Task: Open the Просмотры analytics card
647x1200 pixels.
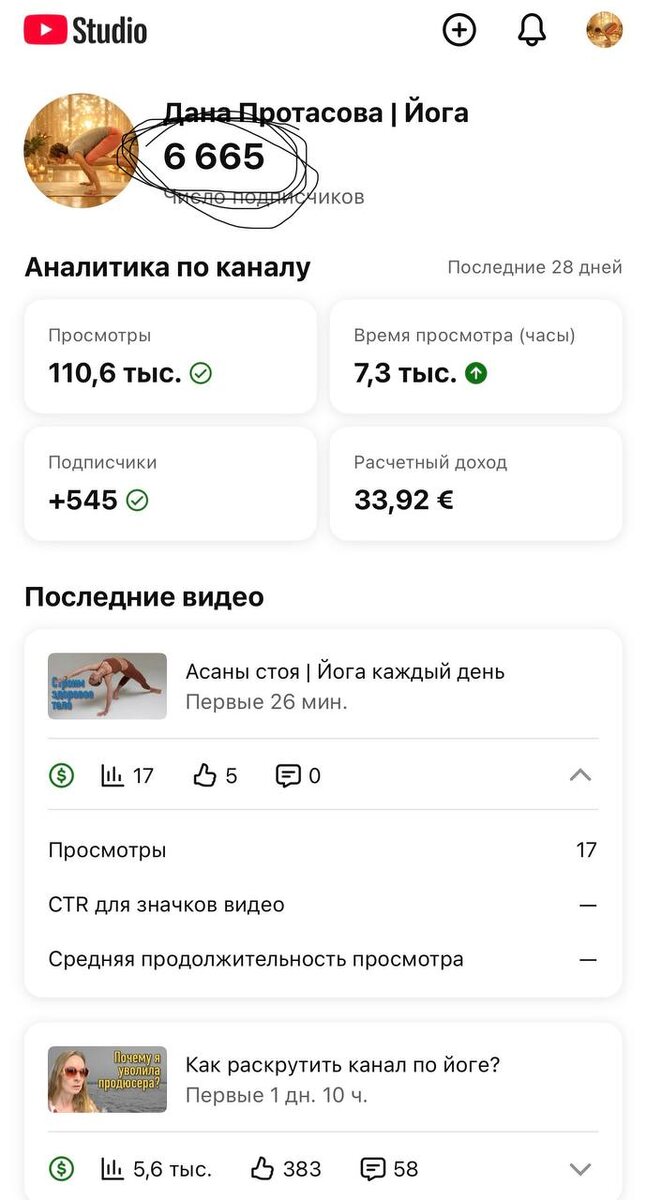Action: 170,356
